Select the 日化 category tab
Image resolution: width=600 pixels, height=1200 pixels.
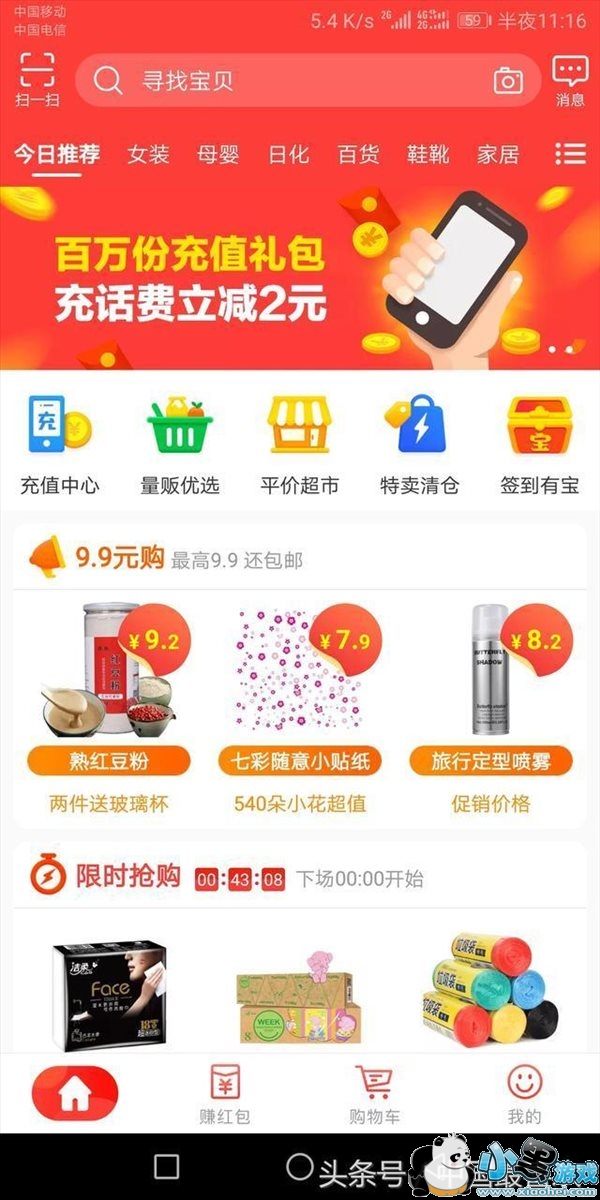288,155
